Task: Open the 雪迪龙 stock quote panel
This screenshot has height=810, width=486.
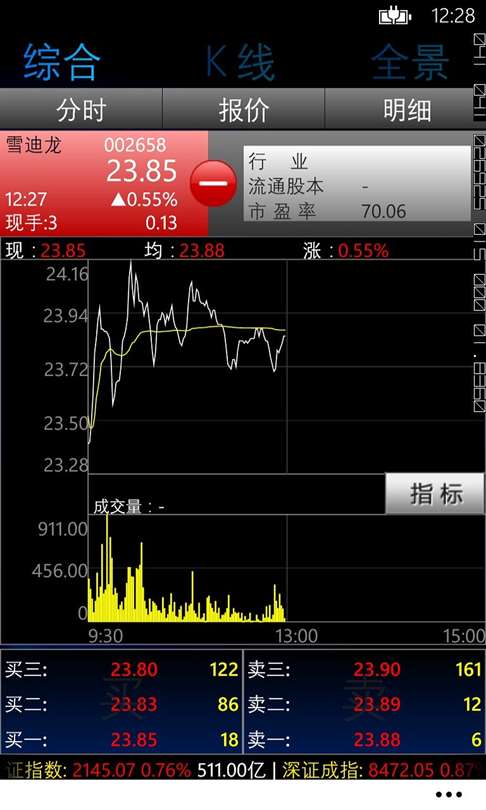Action: 104,183
